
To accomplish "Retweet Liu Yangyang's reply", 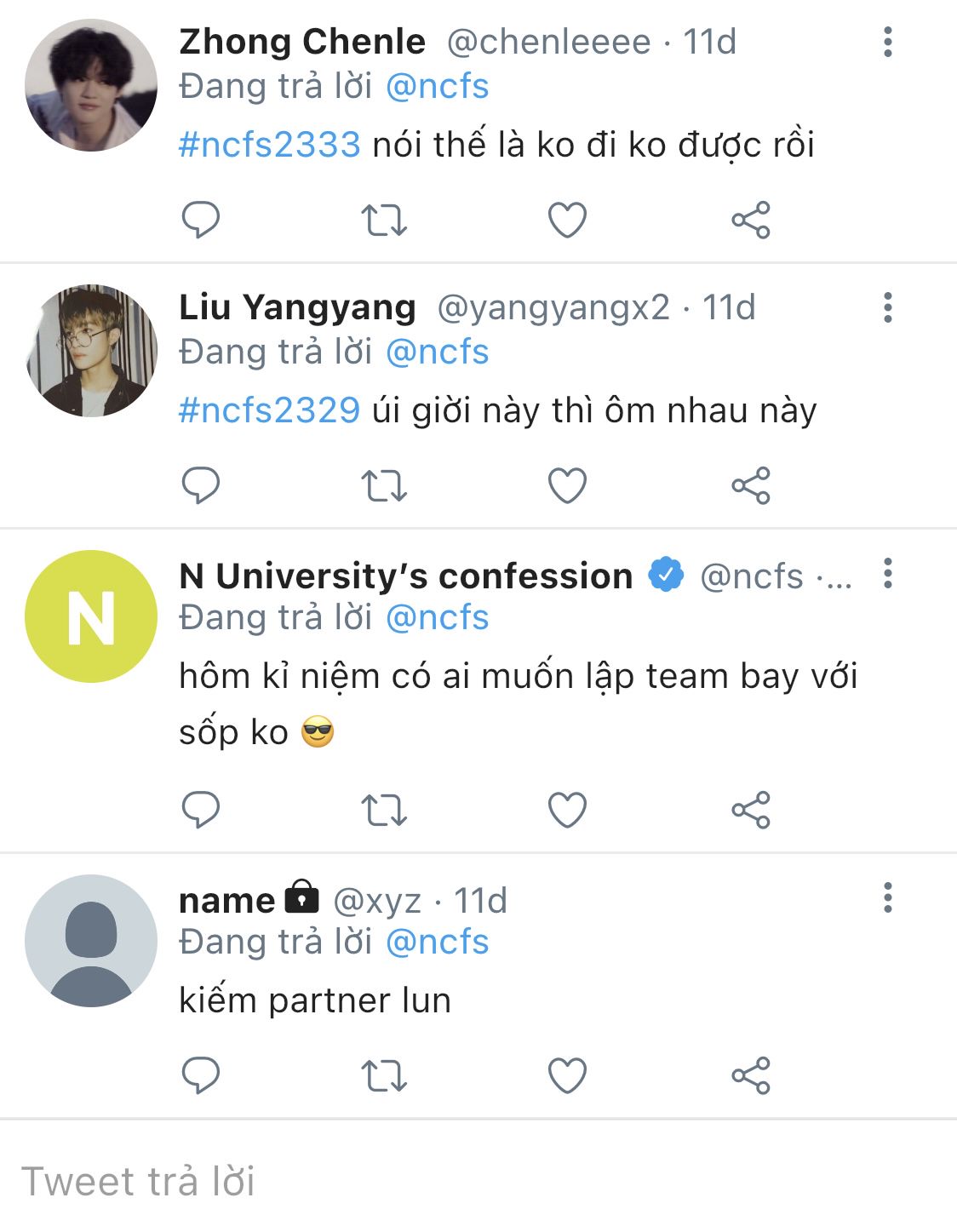I will pyautogui.click(x=384, y=485).
